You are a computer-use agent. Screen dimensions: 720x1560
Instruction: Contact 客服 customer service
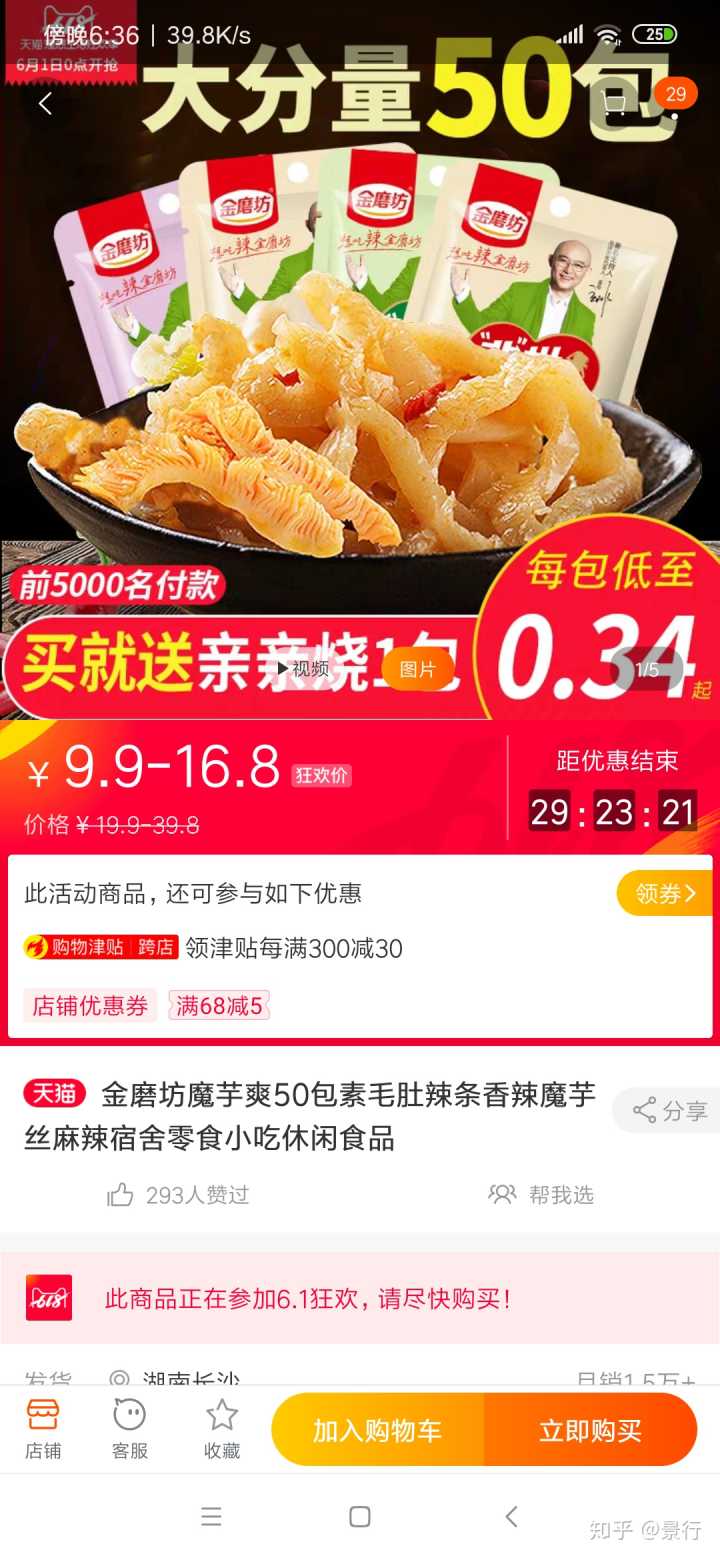[x=130, y=1429]
